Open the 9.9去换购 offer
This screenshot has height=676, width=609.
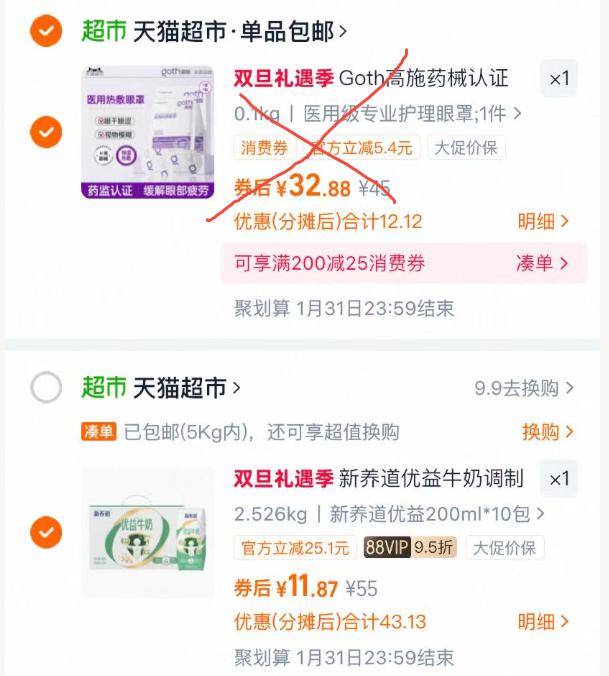[x=524, y=388]
